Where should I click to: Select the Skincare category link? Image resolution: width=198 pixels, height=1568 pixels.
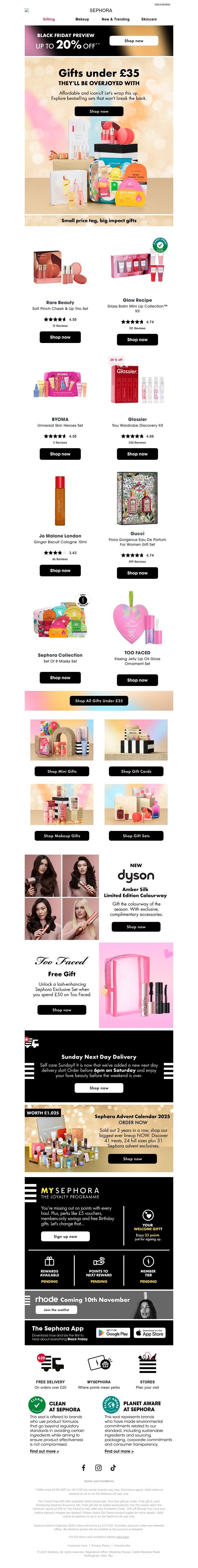(149, 19)
